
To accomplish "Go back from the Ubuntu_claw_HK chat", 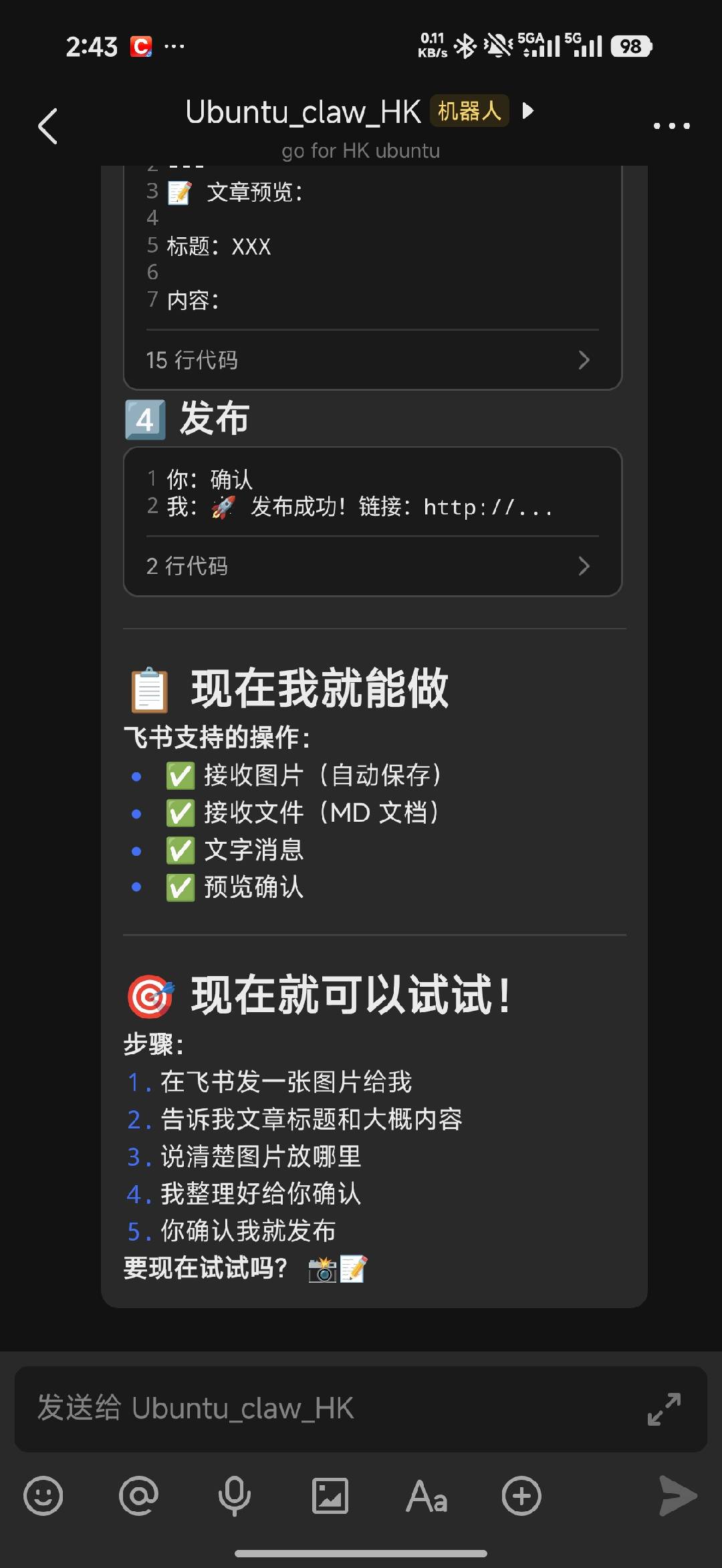I will [48, 126].
